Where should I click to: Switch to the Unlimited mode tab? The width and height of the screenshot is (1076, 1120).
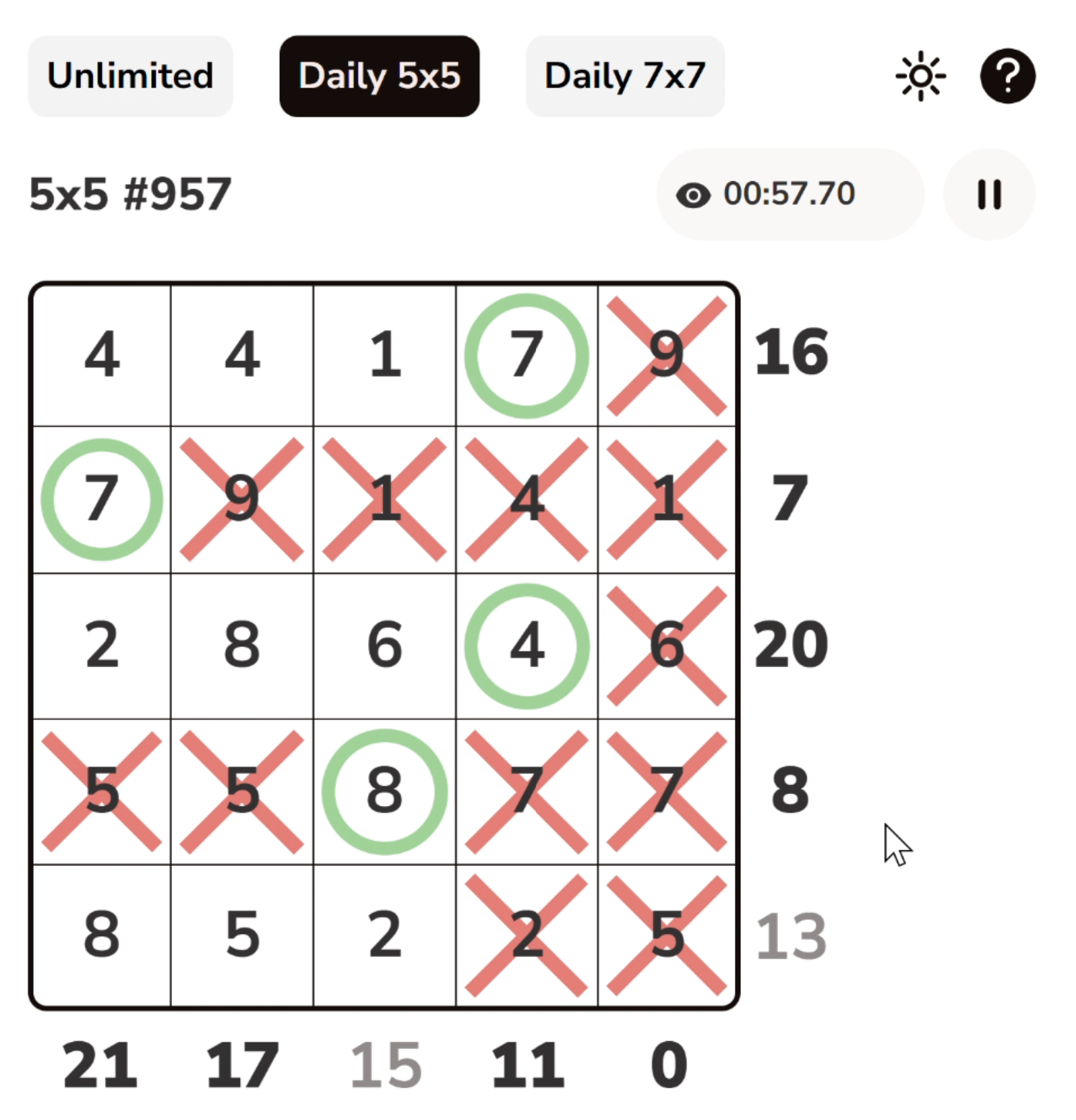click(130, 75)
